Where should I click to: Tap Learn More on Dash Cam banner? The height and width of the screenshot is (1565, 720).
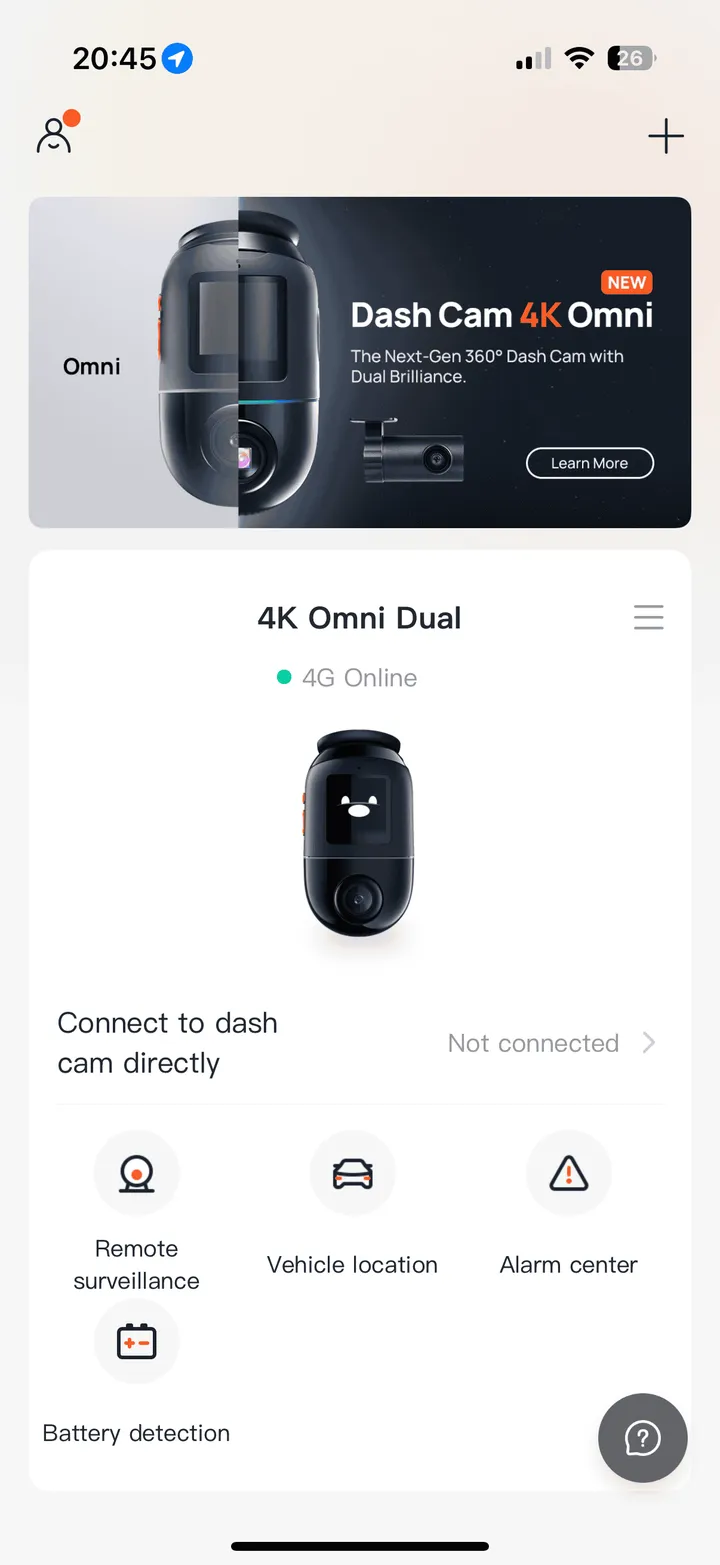[x=589, y=463]
